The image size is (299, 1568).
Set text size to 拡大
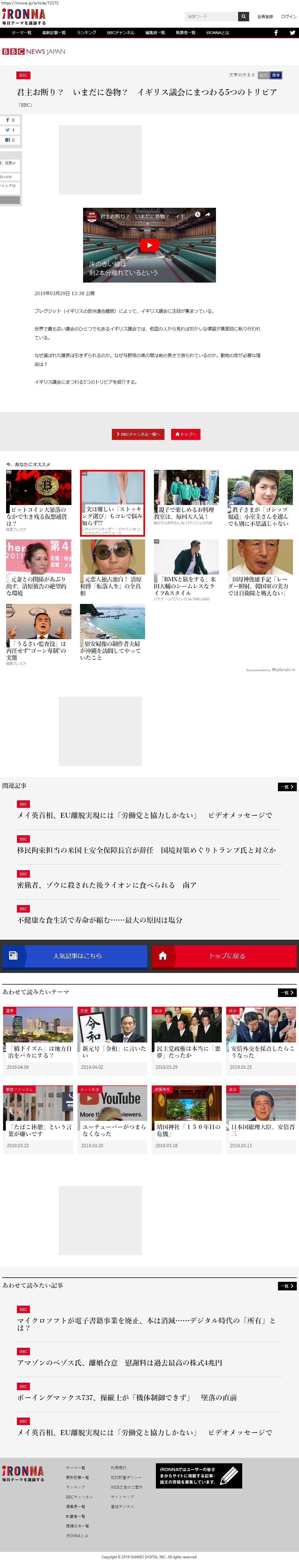(x=263, y=75)
